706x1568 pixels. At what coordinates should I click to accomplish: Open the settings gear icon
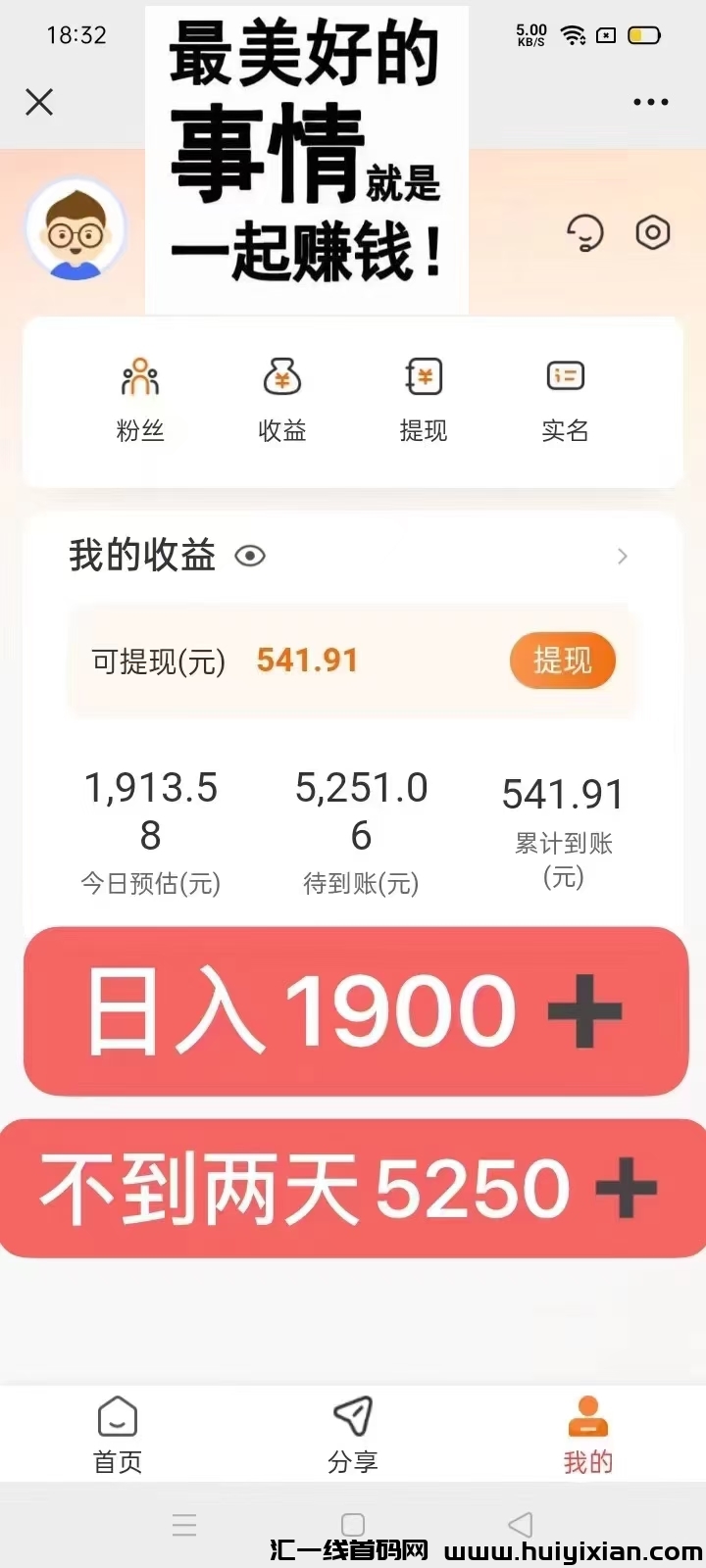click(652, 232)
